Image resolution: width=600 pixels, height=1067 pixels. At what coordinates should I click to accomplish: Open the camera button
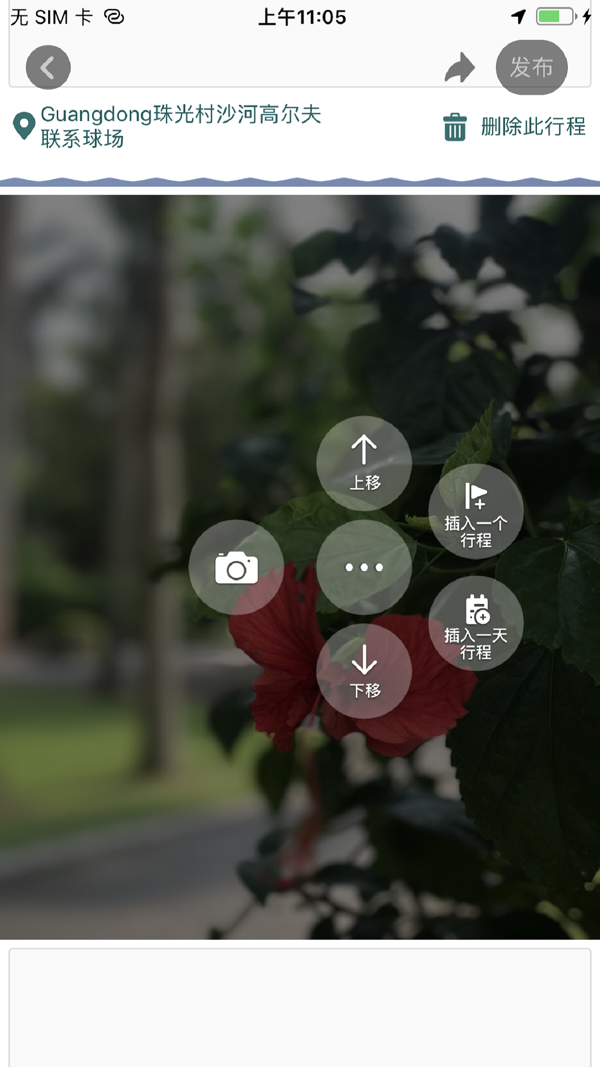click(236, 567)
